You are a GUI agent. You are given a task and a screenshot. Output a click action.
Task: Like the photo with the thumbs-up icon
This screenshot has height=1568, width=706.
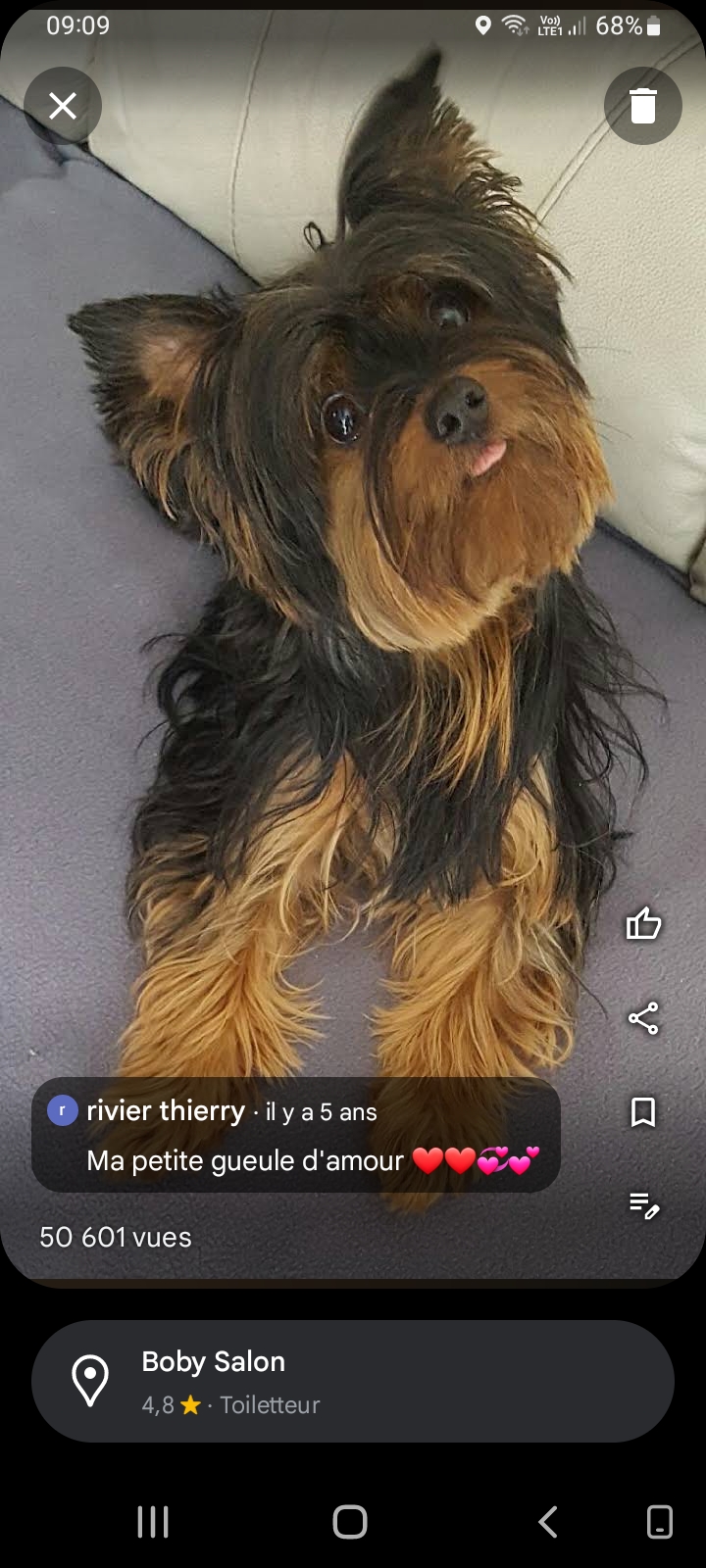pos(643,923)
